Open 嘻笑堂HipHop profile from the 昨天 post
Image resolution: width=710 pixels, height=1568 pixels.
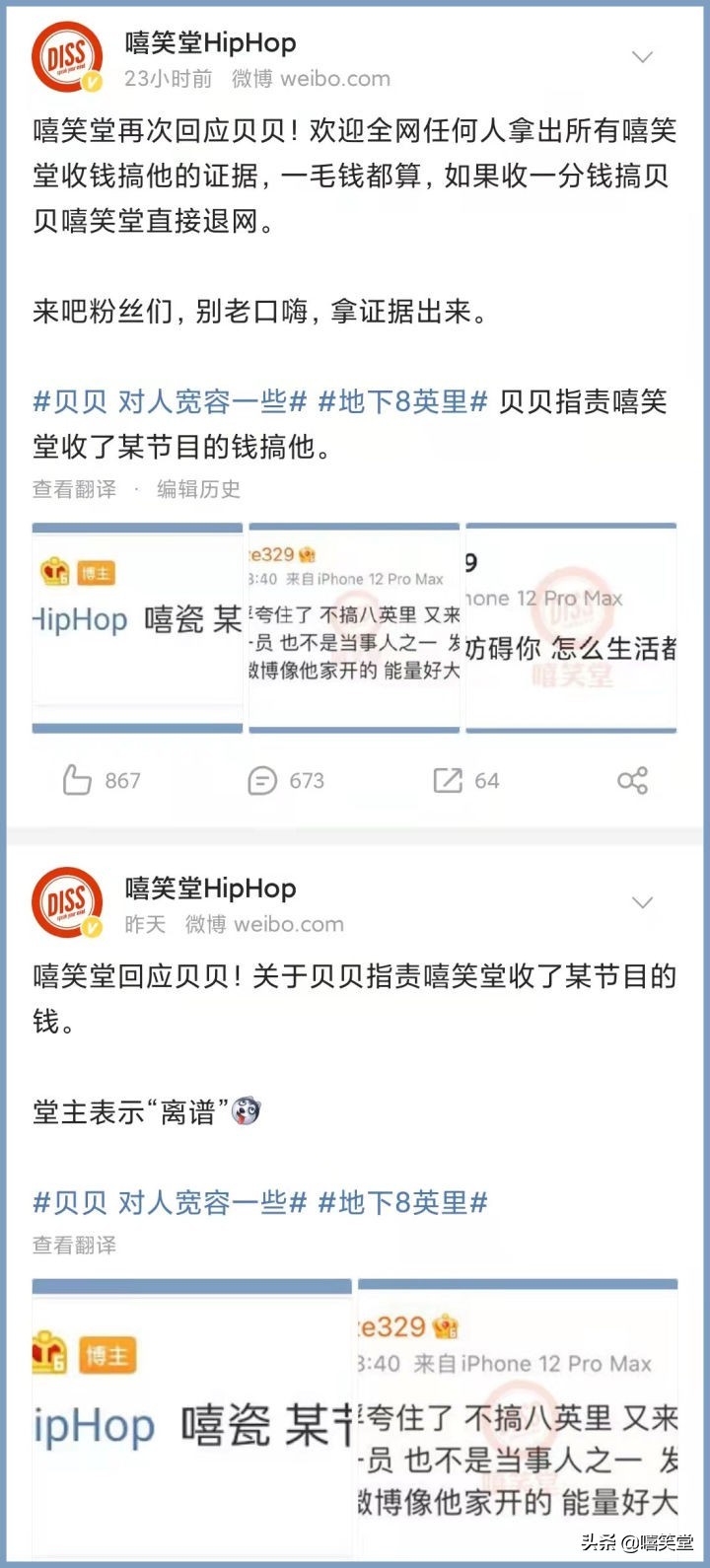point(210,889)
